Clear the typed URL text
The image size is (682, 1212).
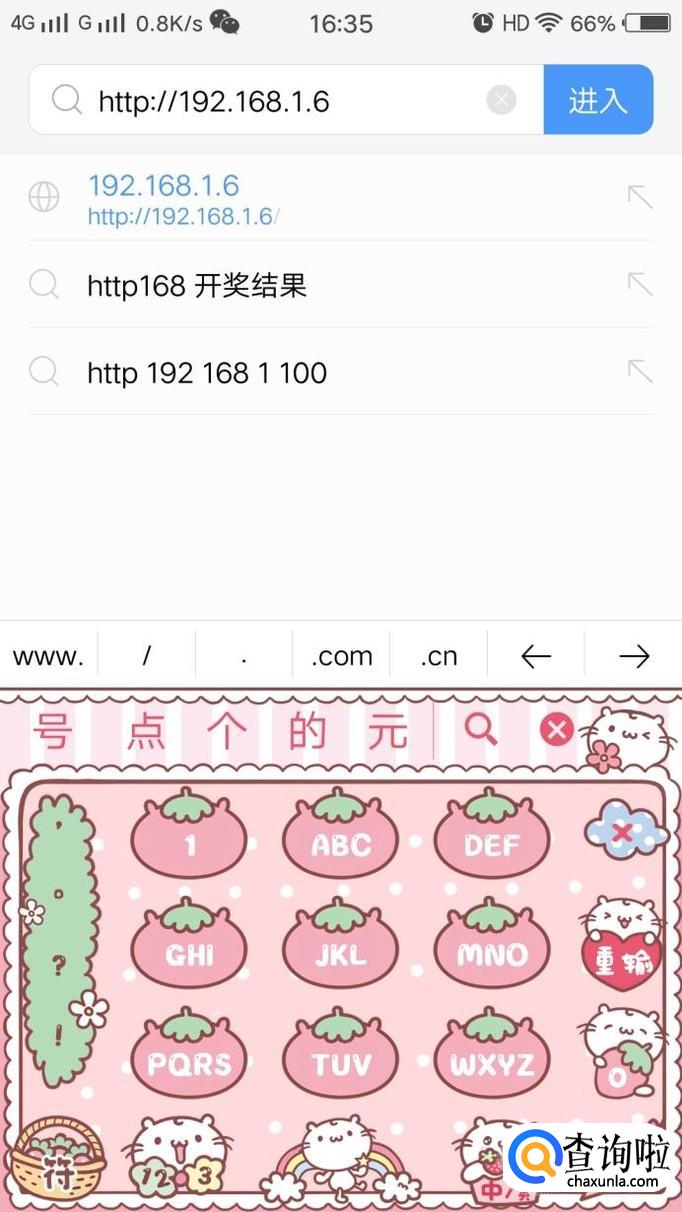[501, 100]
